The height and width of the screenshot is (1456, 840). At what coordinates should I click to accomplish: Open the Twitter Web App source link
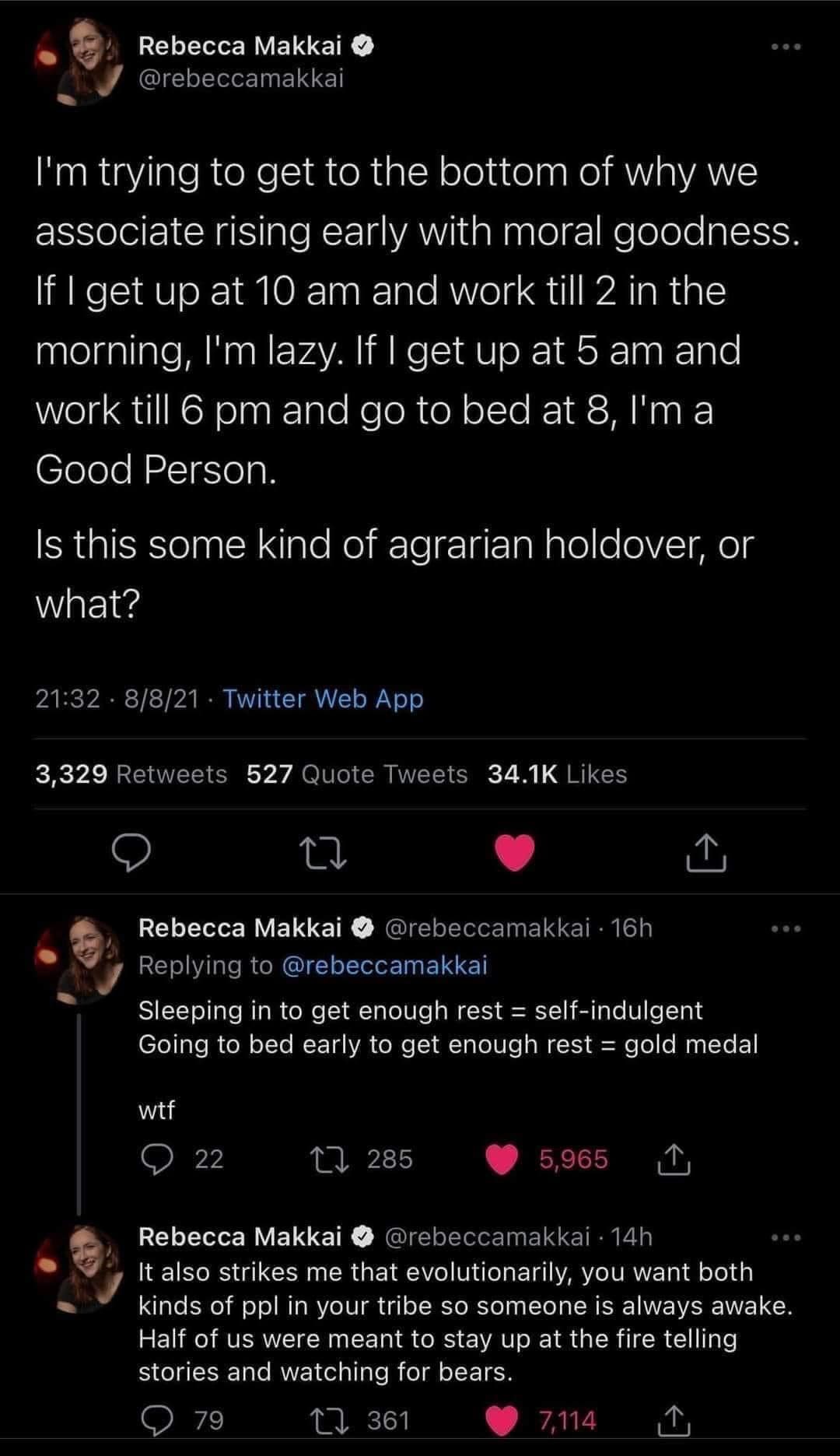(x=323, y=699)
